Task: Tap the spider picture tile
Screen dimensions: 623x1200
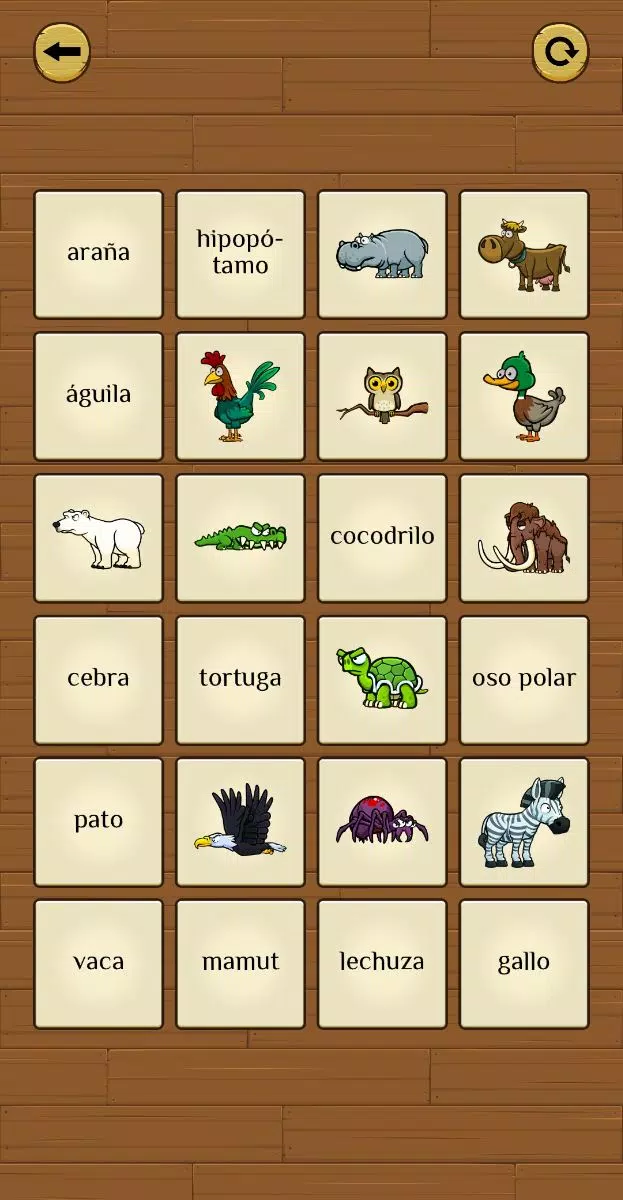Action: (x=382, y=822)
